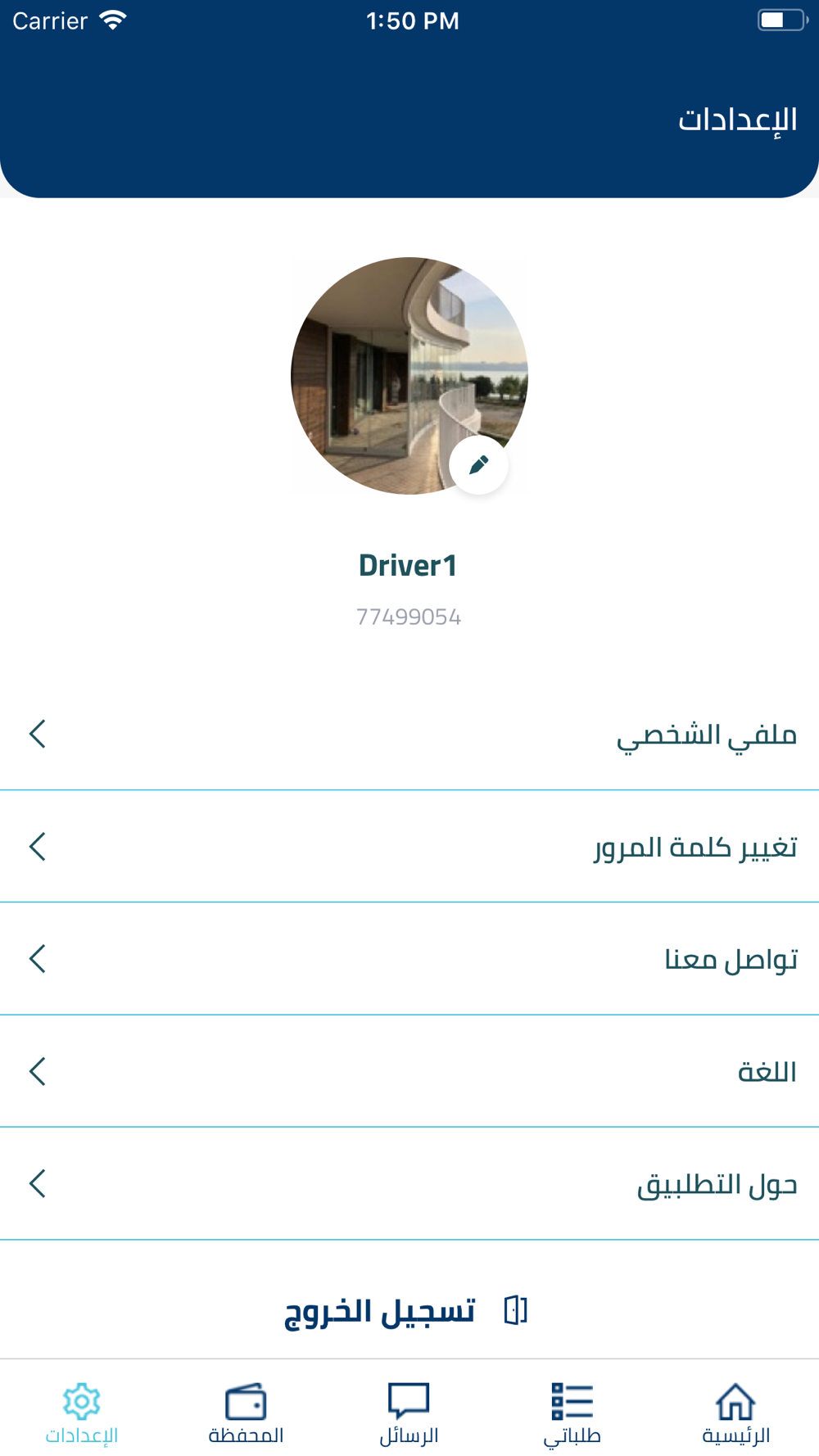819x1456 pixels.
Task: Tap تسجيل الخروج to log out
Action: coord(407,1310)
